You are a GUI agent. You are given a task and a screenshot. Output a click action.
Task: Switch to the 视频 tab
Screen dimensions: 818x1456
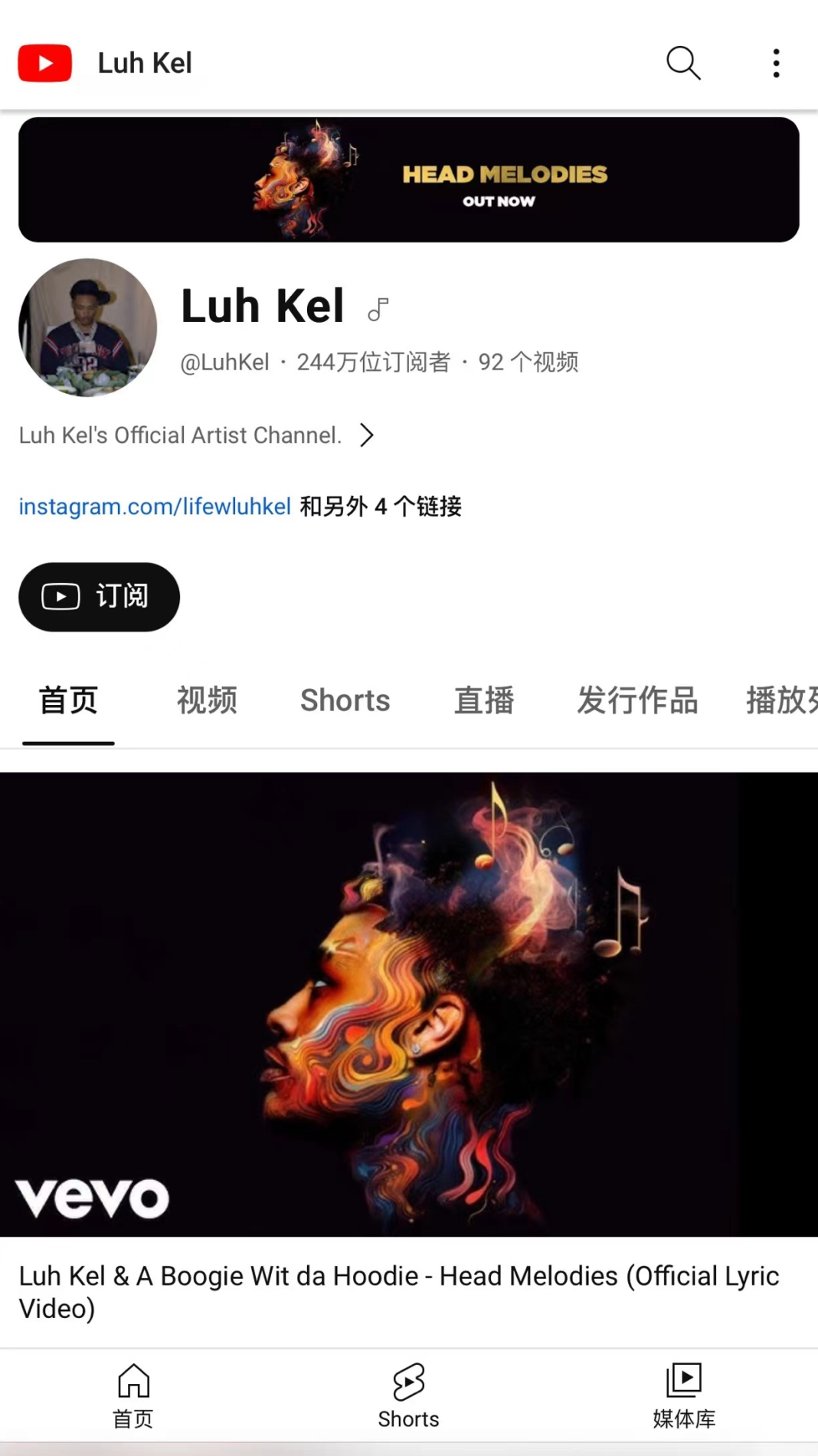207,700
